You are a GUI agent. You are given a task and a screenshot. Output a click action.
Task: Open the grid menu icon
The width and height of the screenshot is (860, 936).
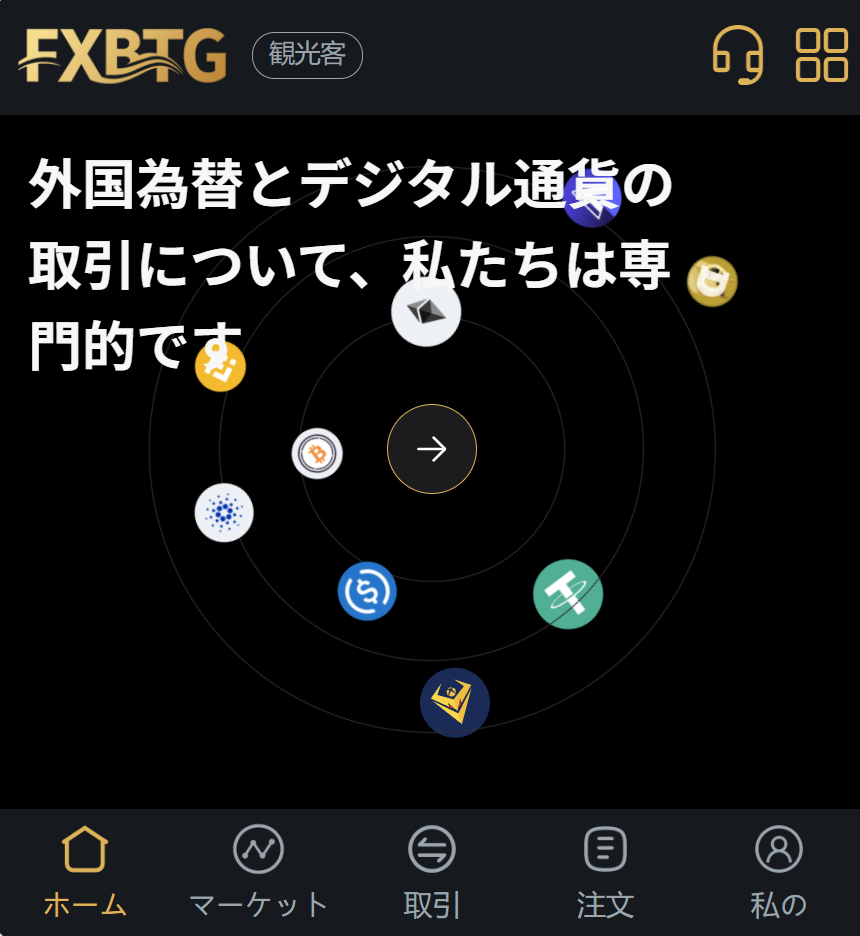point(821,54)
